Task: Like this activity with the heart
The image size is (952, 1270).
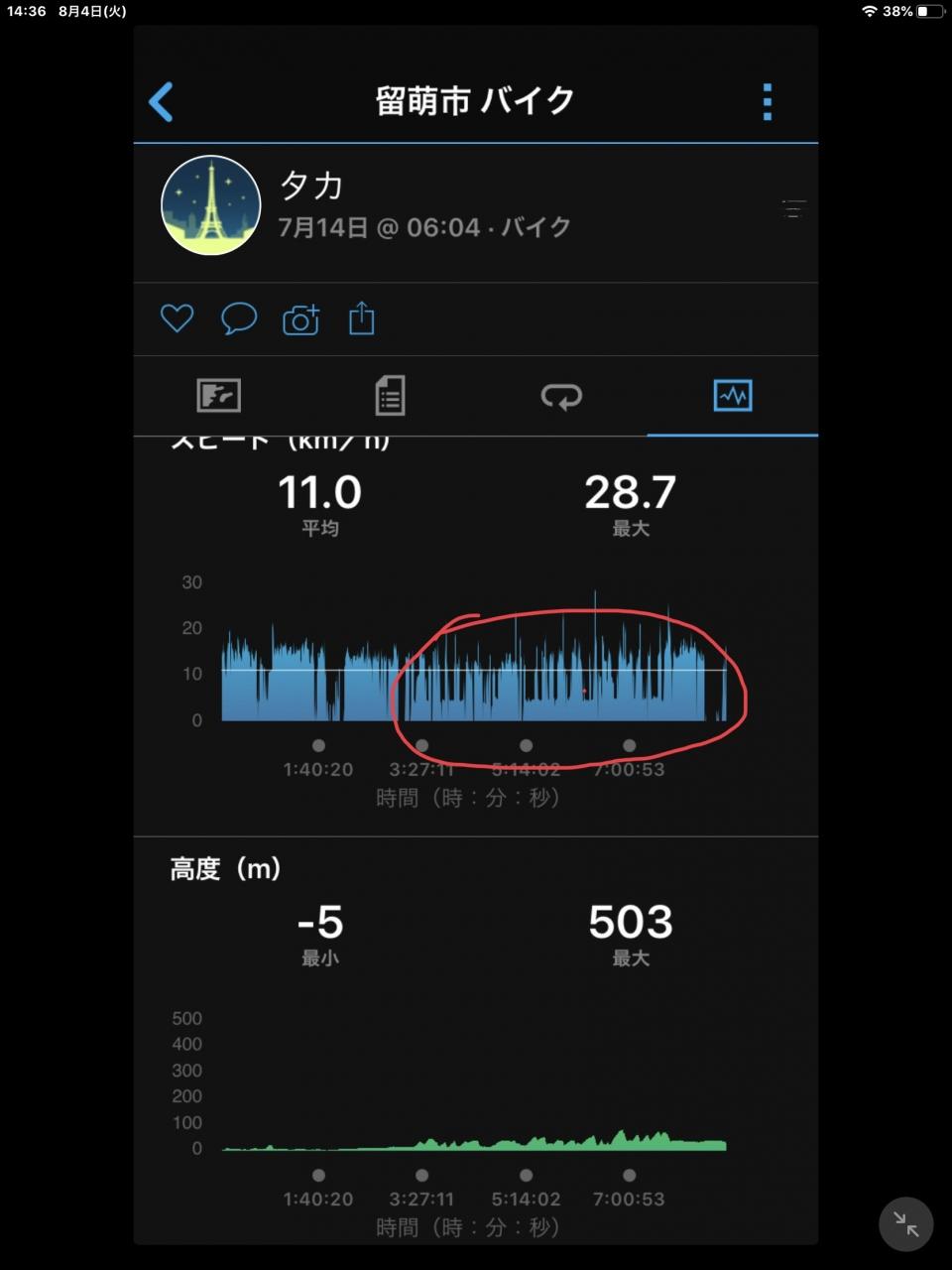Action: click(x=177, y=318)
